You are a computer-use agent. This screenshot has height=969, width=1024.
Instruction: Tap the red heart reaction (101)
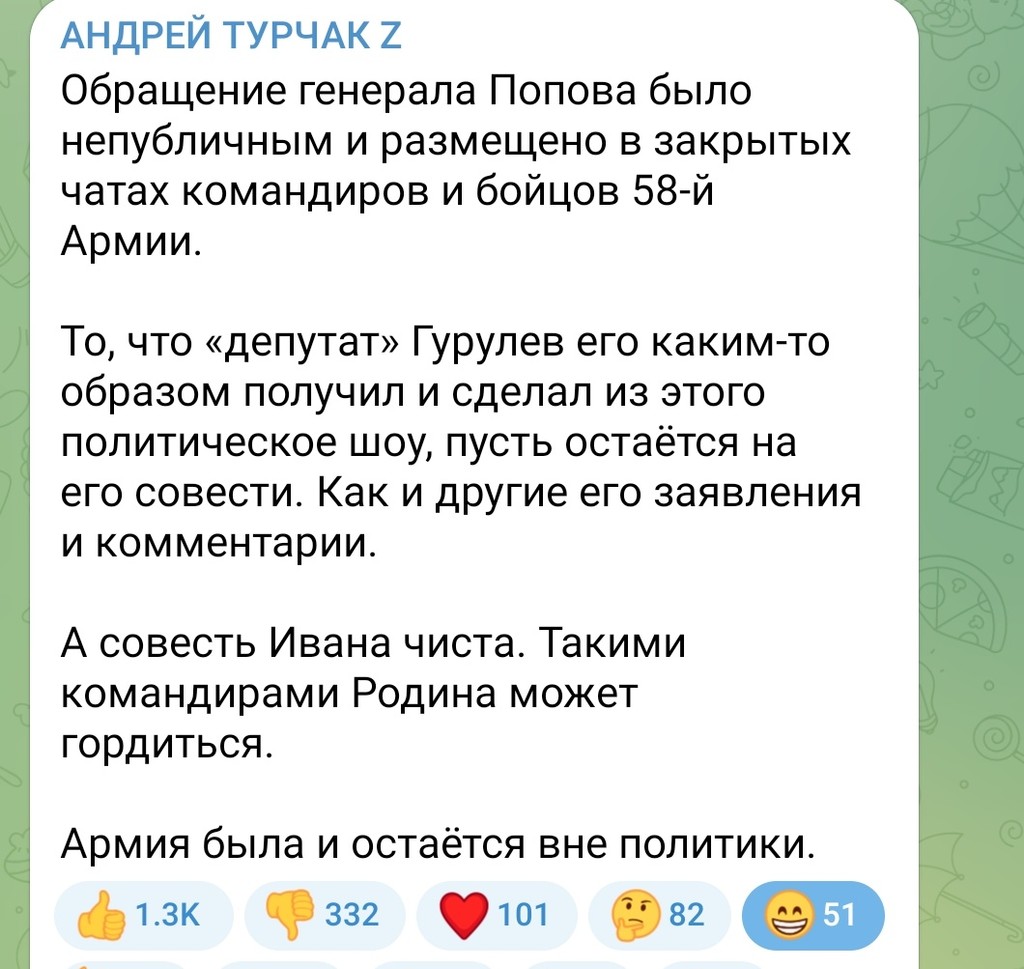tap(495, 914)
